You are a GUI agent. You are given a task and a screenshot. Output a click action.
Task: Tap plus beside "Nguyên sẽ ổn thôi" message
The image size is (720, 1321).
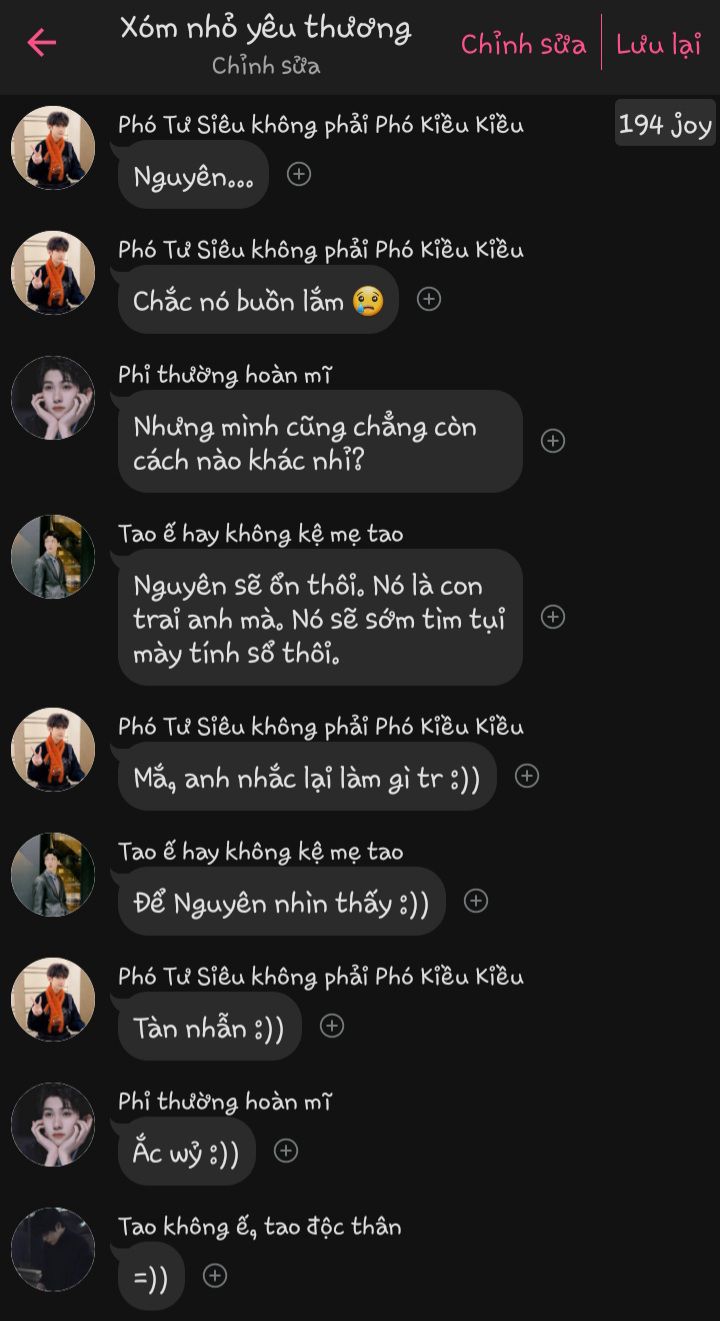(x=553, y=617)
